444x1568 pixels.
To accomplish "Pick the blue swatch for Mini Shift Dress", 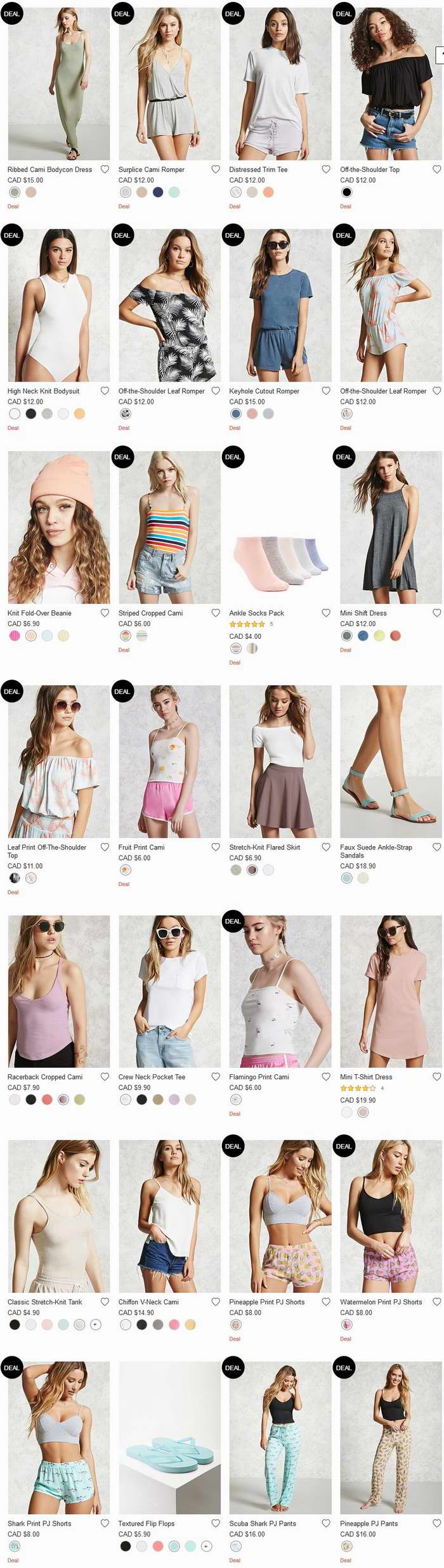I will [x=363, y=636].
